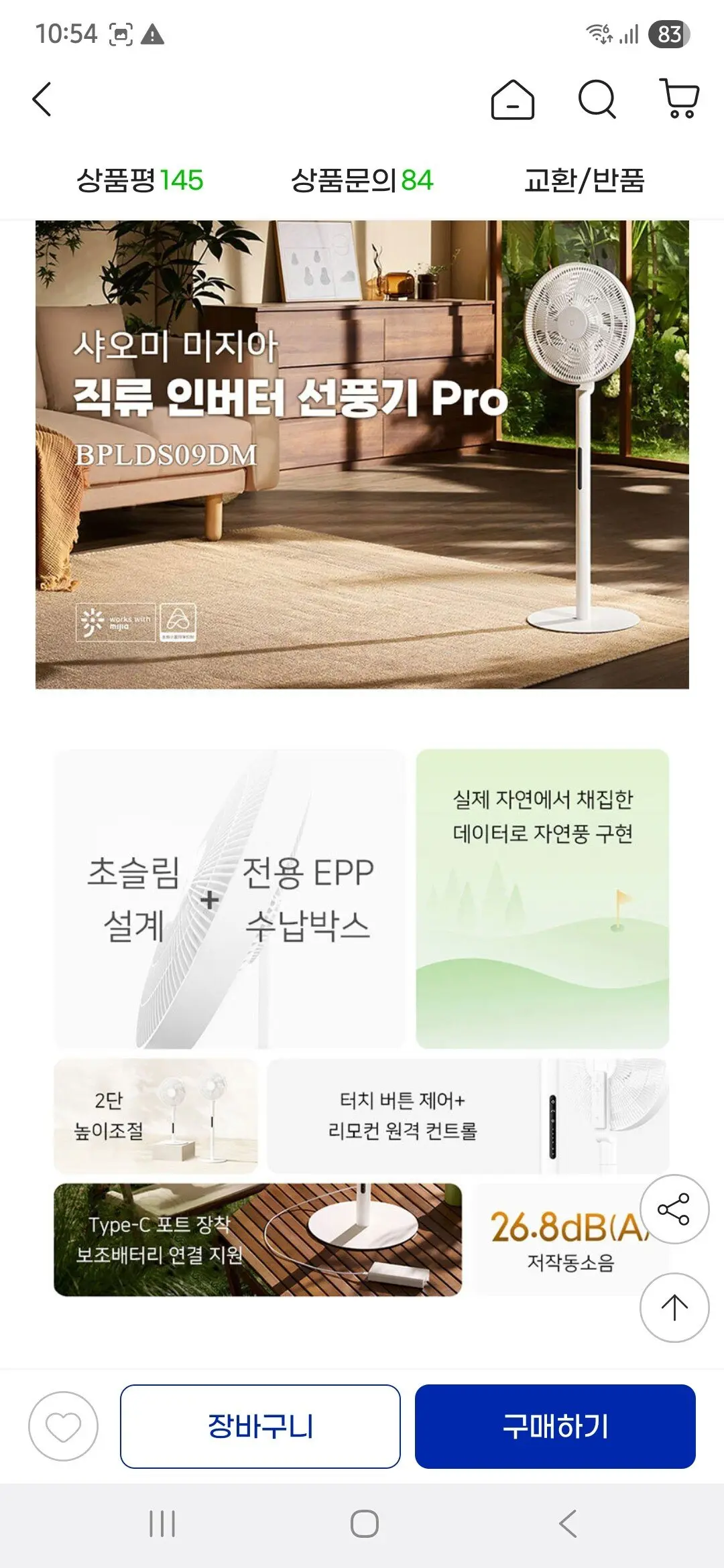The image size is (724, 1568).
Task: Tap 구매하기 to buy now
Action: (555, 1426)
